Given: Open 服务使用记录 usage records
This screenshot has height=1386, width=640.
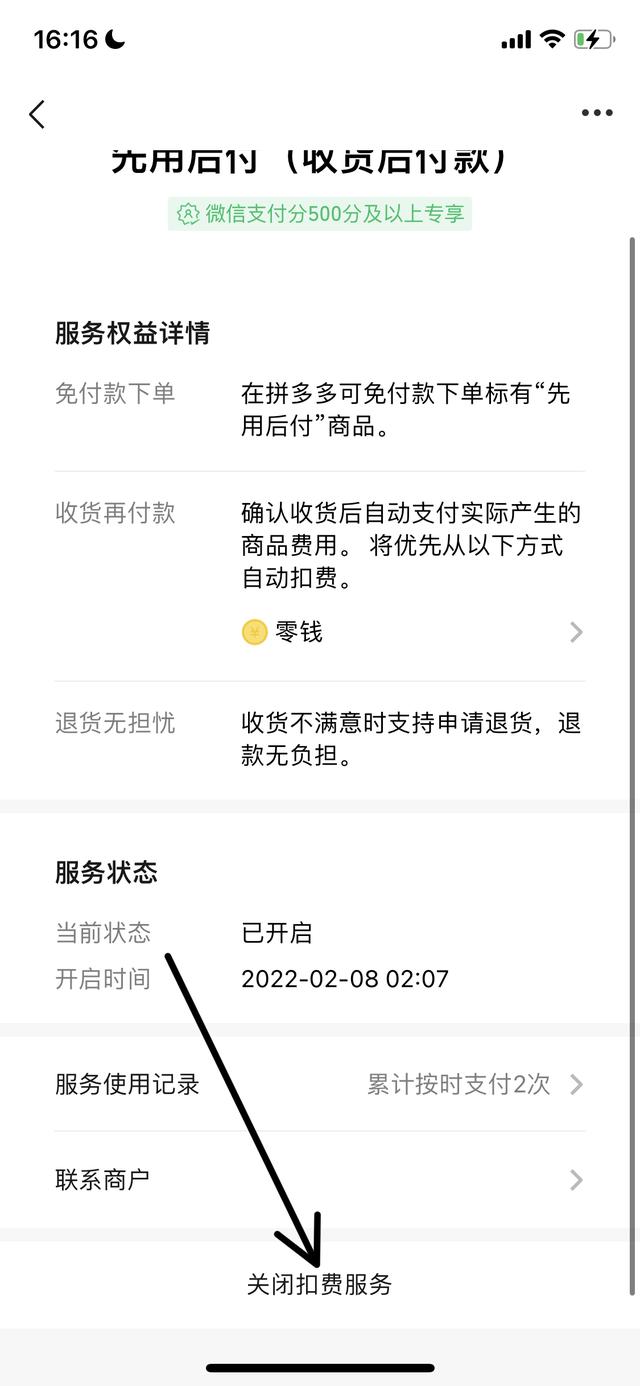Looking at the screenshot, I should coord(320,1084).
